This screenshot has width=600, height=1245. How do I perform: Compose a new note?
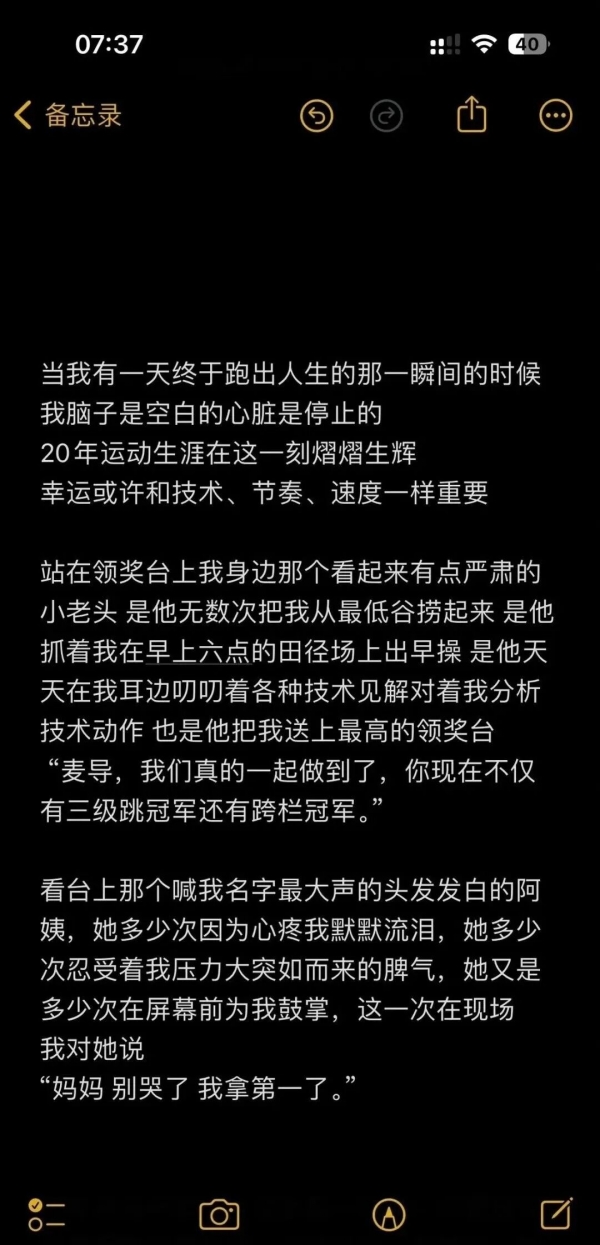click(556, 1213)
